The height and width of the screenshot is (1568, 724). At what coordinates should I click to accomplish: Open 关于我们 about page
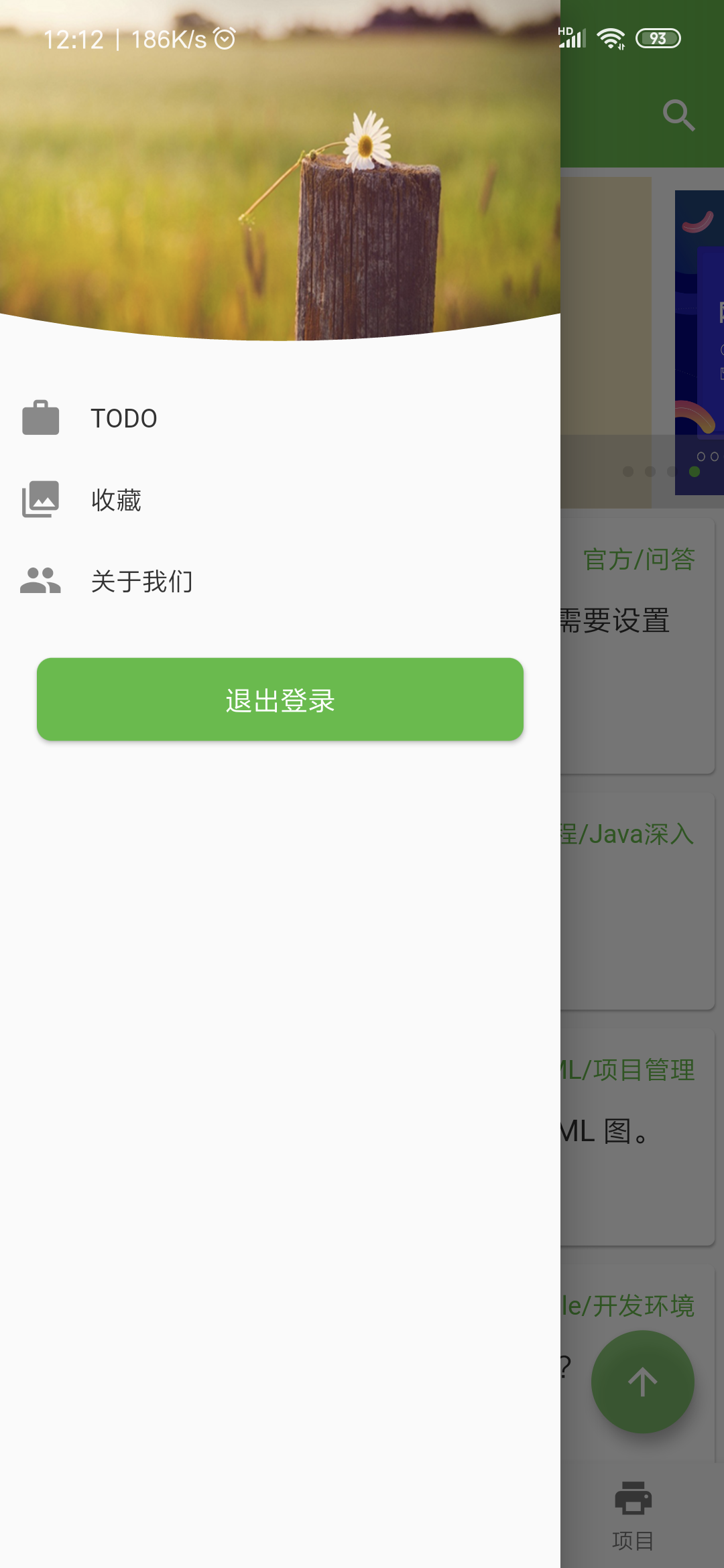(x=141, y=581)
